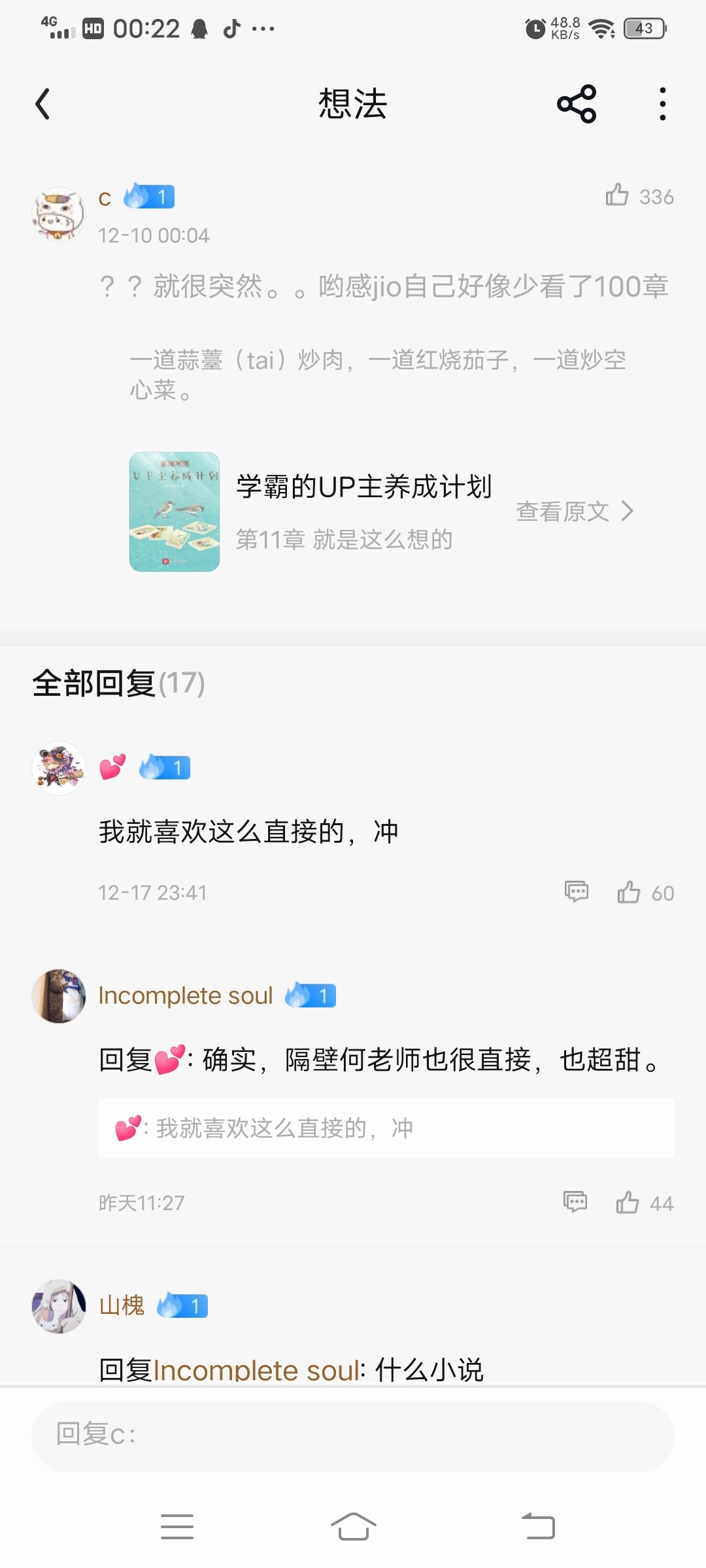The width and height of the screenshot is (706, 1568).
Task: Go to the system home screen
Action: pos(353,1527)
